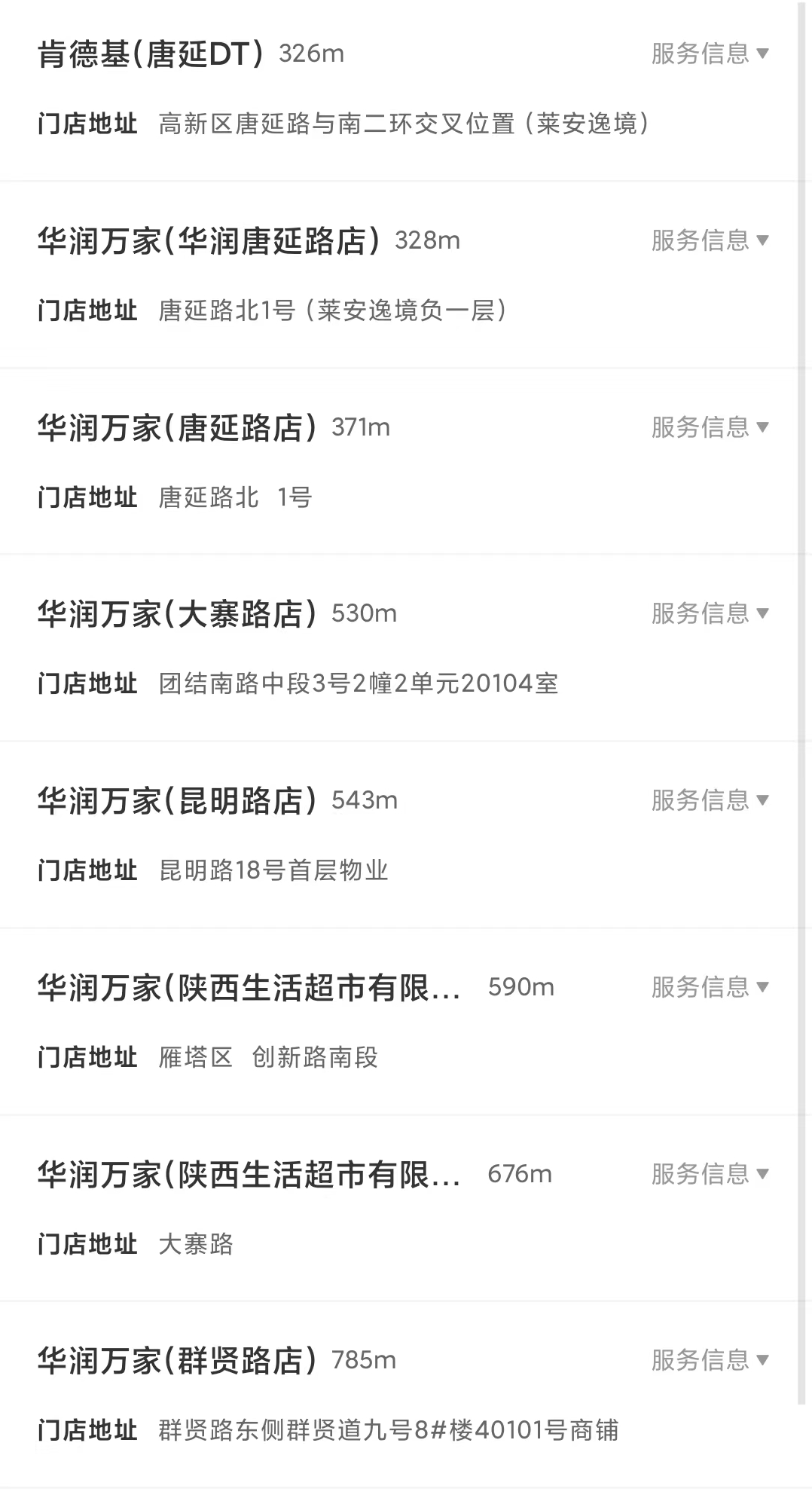The height and width of the screenshot is (1498, 812).
Task: Pick the 华润万家(大寨路店) store
Action: [x=177, y=614]
